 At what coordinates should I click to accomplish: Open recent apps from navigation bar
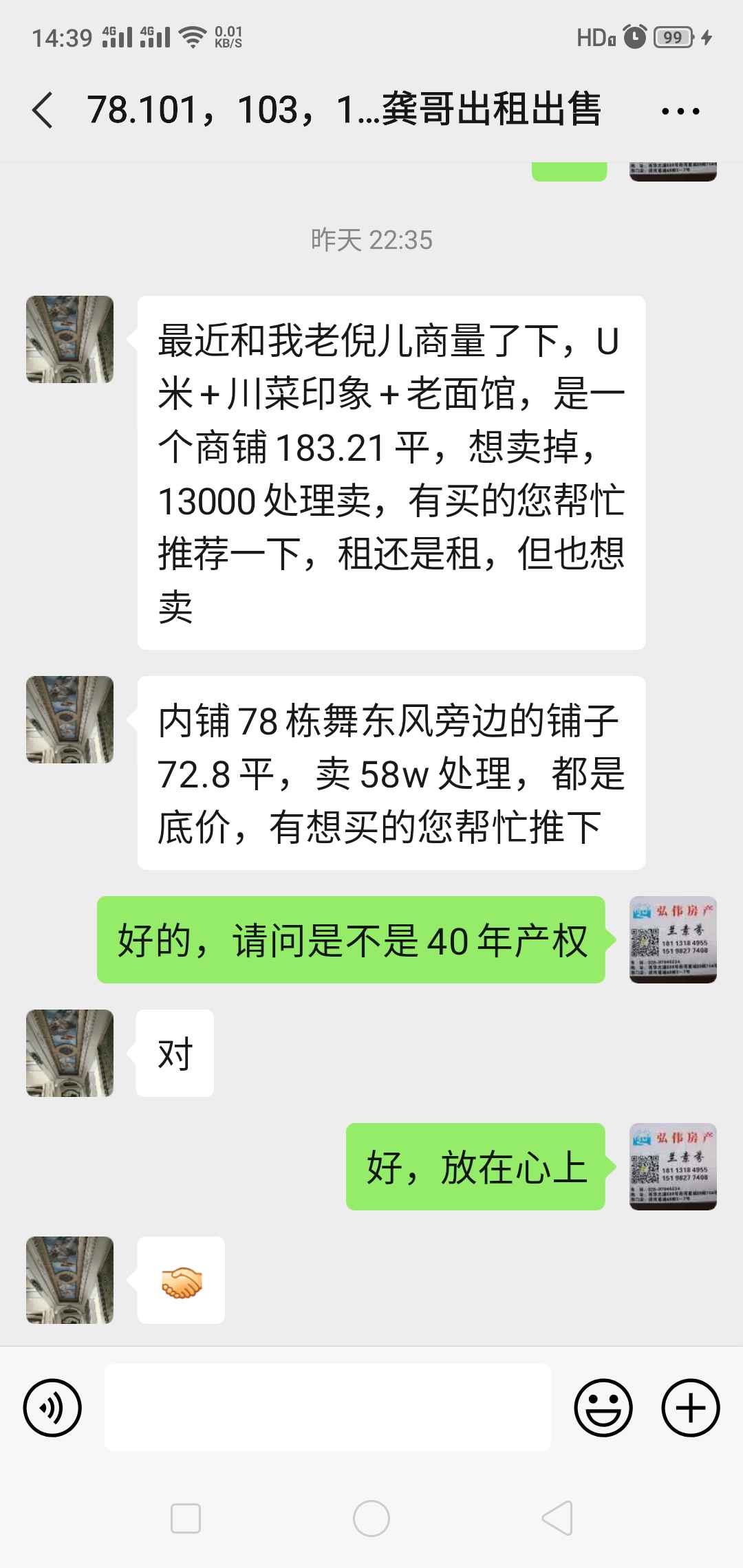[185, 1518]
